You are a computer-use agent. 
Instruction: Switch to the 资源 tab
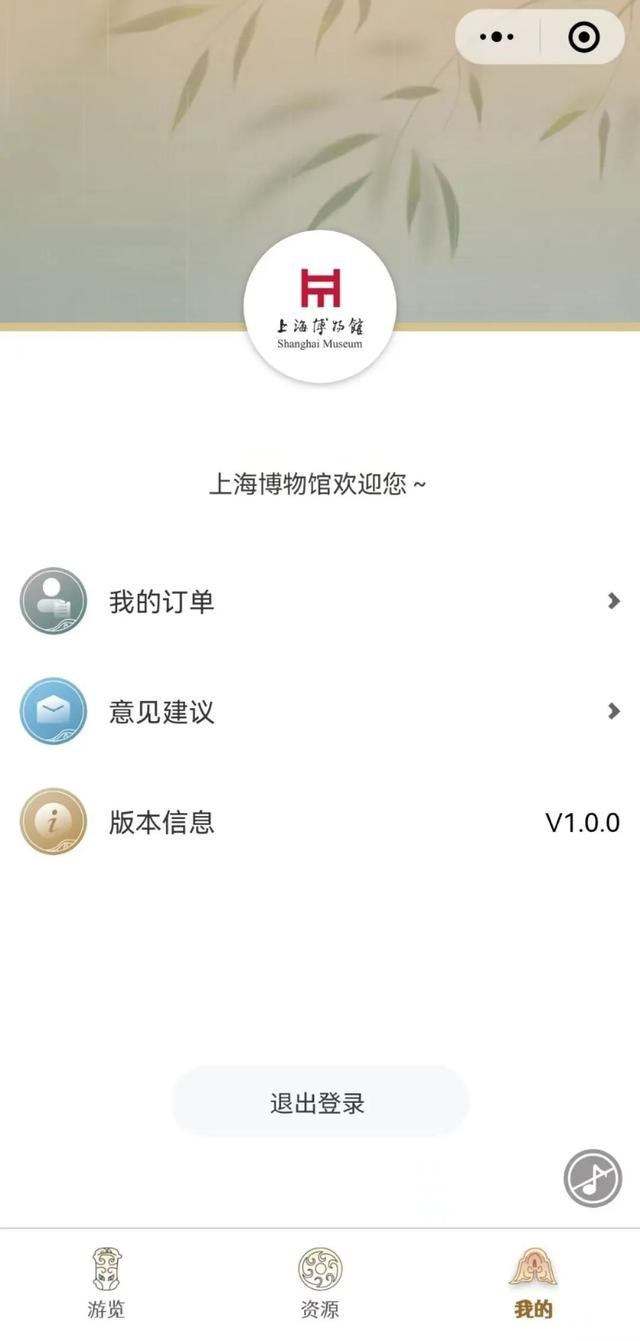[320, 1283]
